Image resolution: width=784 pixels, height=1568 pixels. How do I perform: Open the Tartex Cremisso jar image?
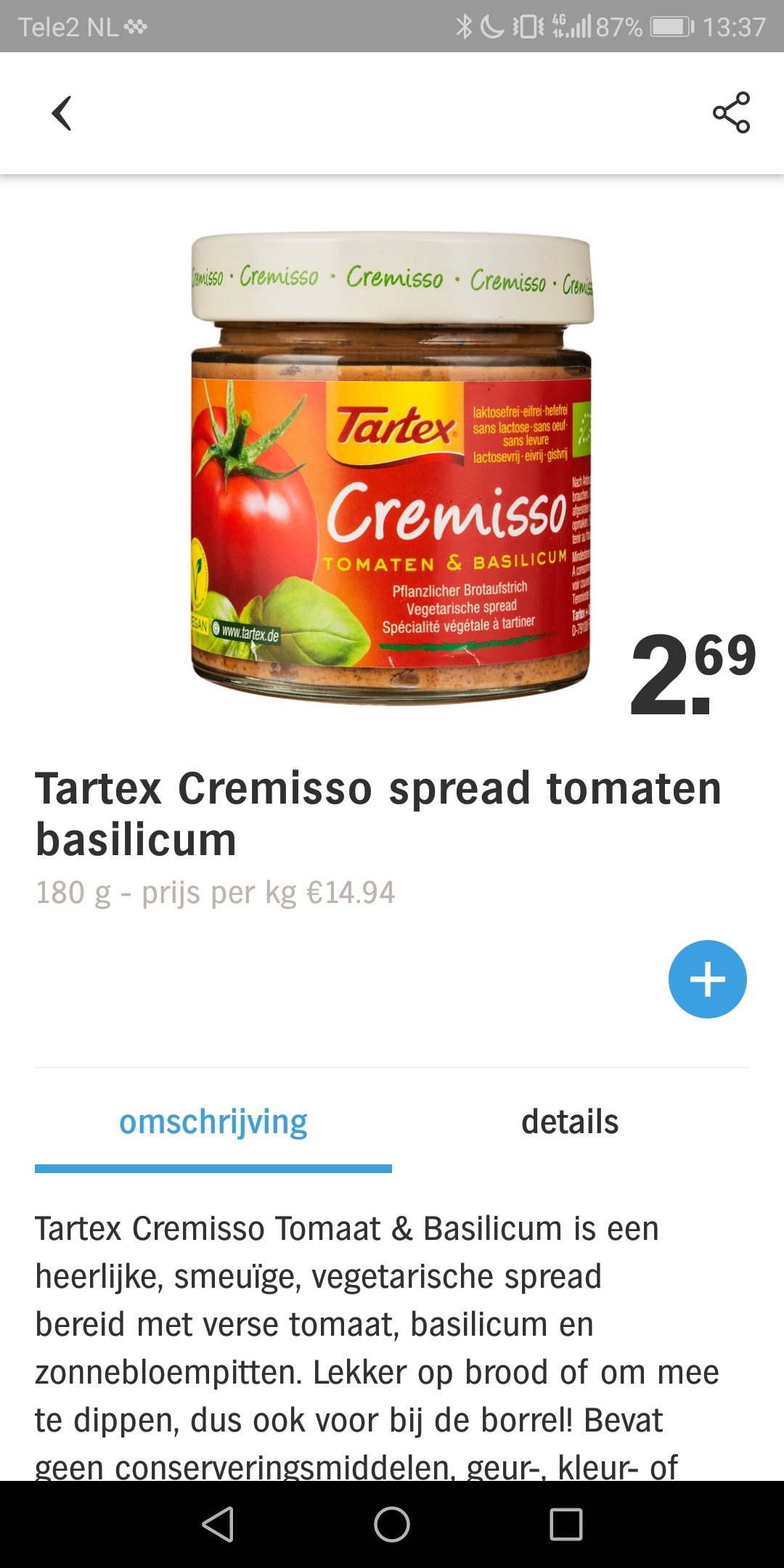(392, 468)
